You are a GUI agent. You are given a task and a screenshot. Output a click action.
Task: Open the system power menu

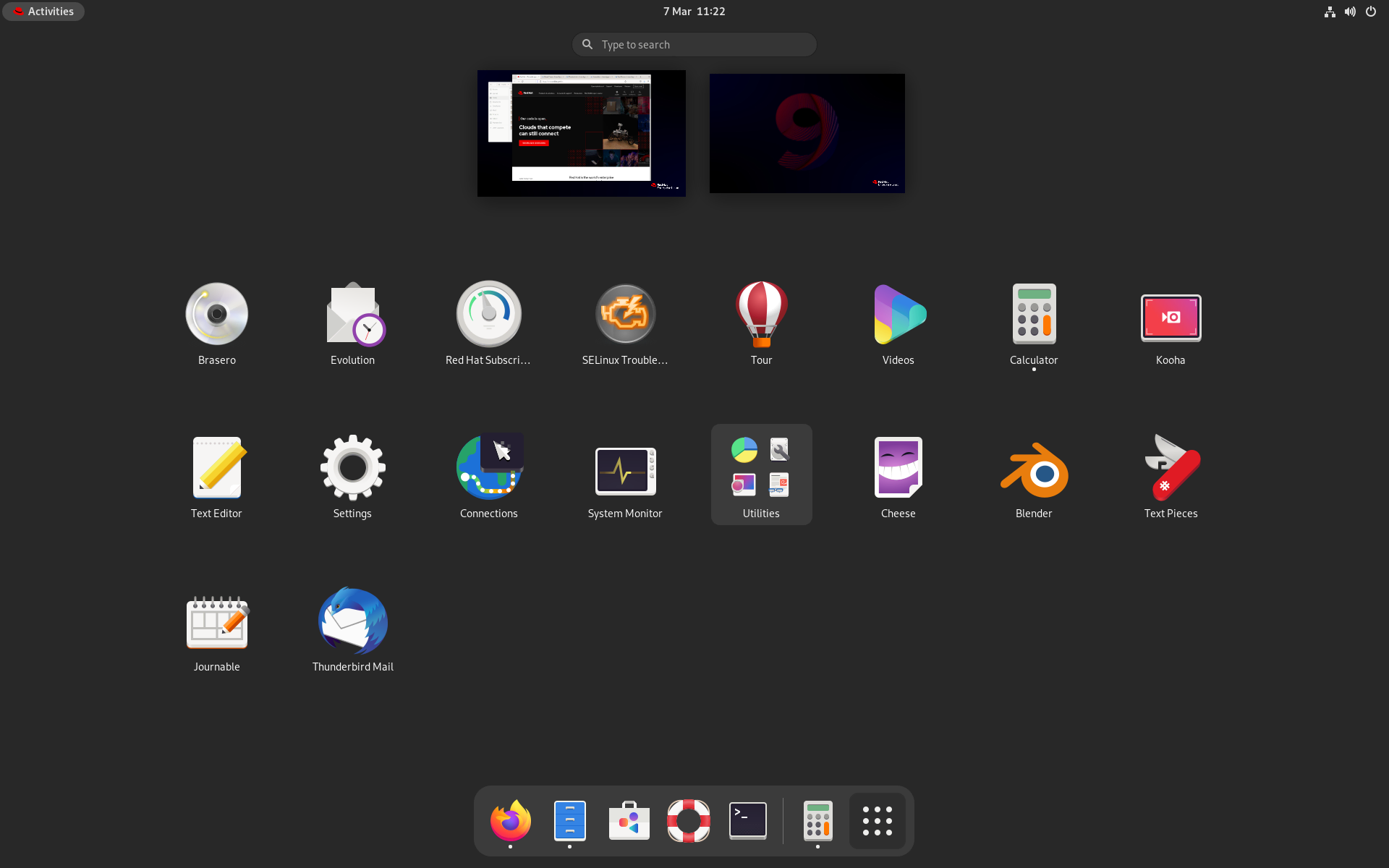pyautogui.click(x=1370, y=12)
